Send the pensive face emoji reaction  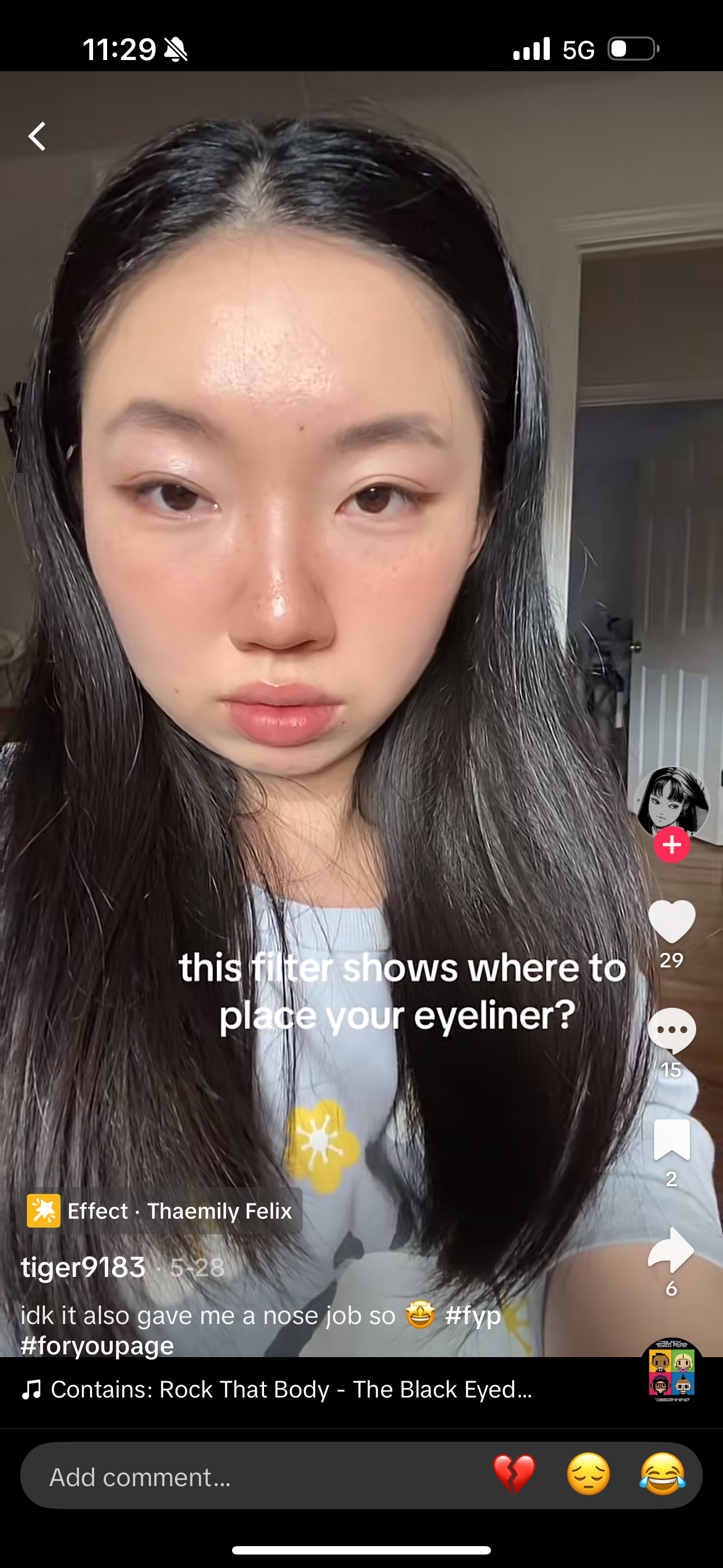pos(588,1474)
